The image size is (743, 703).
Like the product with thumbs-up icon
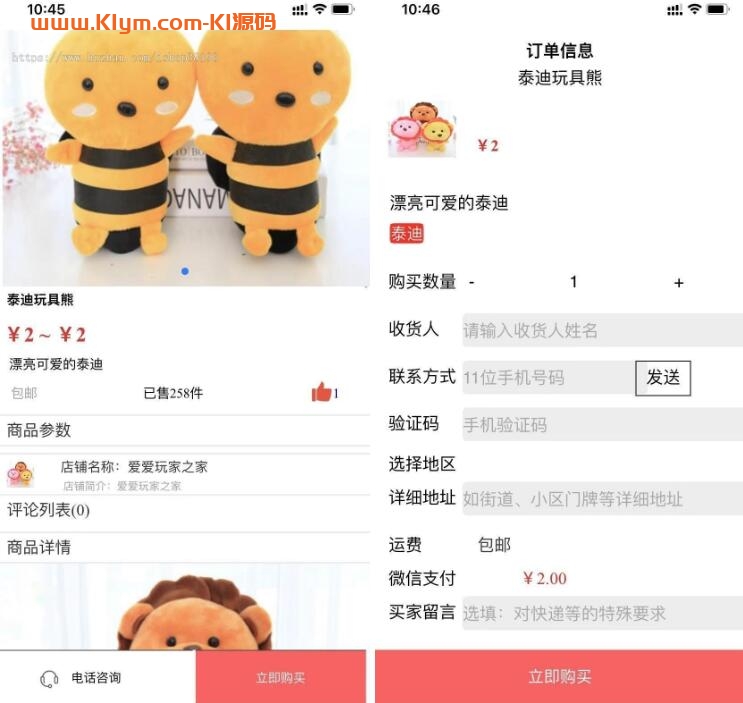[321, 393]
